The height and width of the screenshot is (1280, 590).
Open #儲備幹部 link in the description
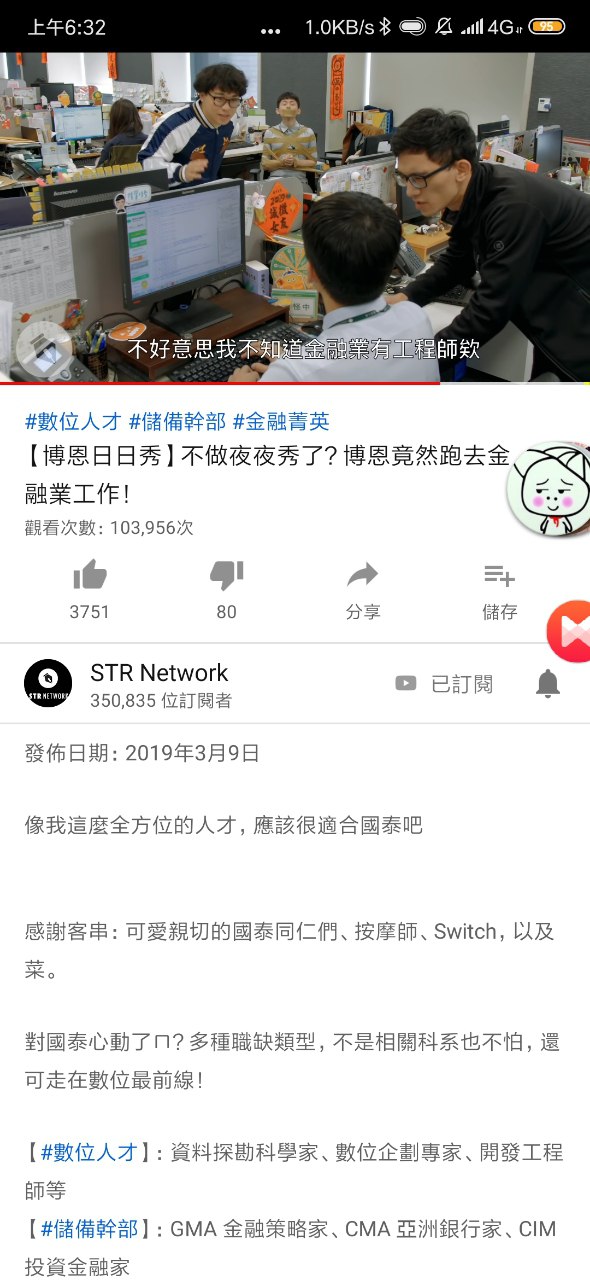(88, 1228)
